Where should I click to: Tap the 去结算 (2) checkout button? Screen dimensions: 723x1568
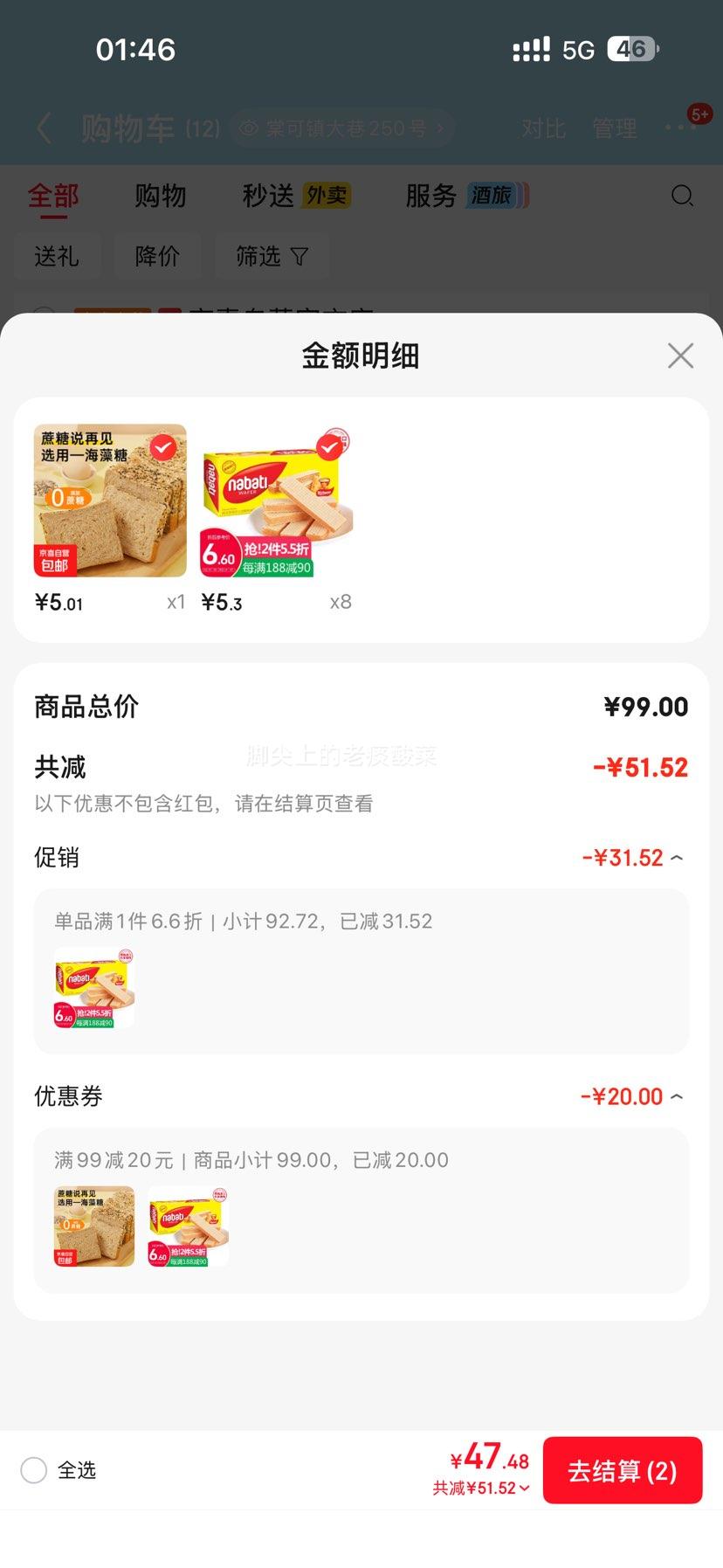click(x=622, y=1470)
